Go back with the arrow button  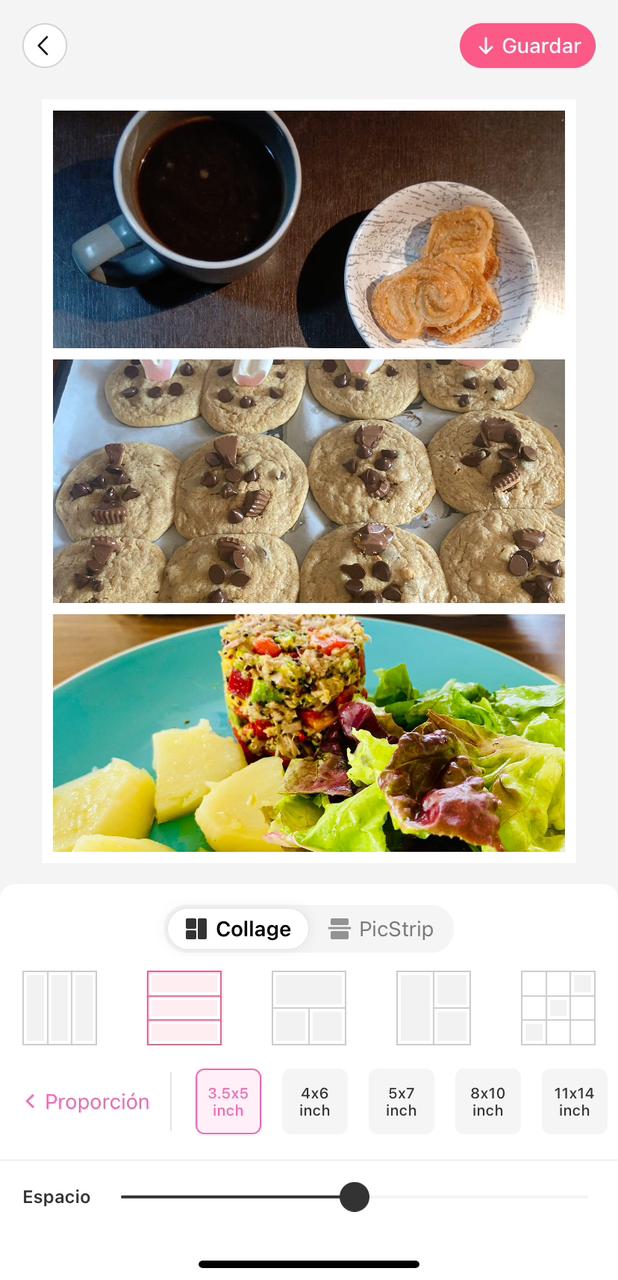point(44,46)
